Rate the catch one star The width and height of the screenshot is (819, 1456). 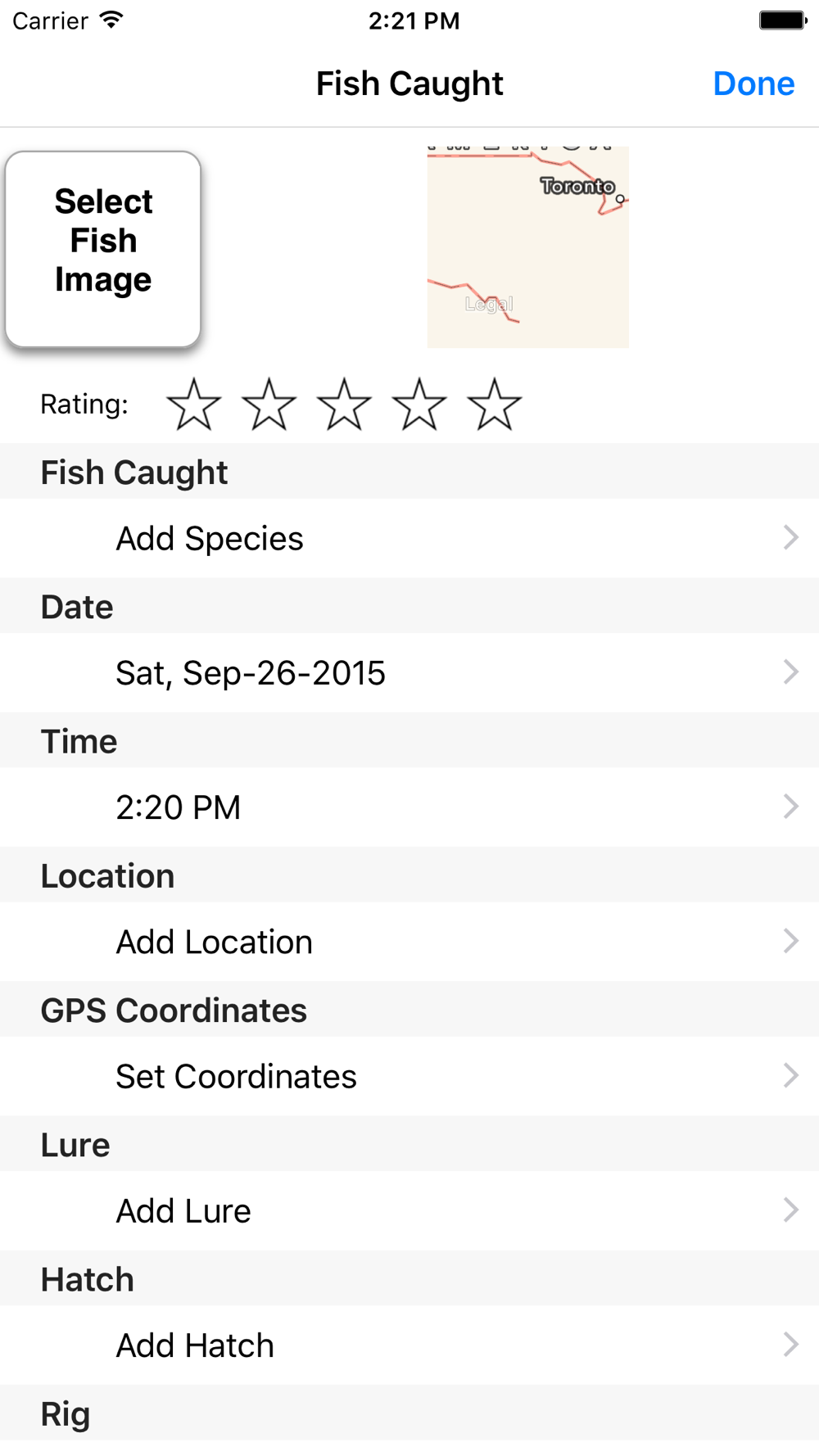tap(194, 404)
